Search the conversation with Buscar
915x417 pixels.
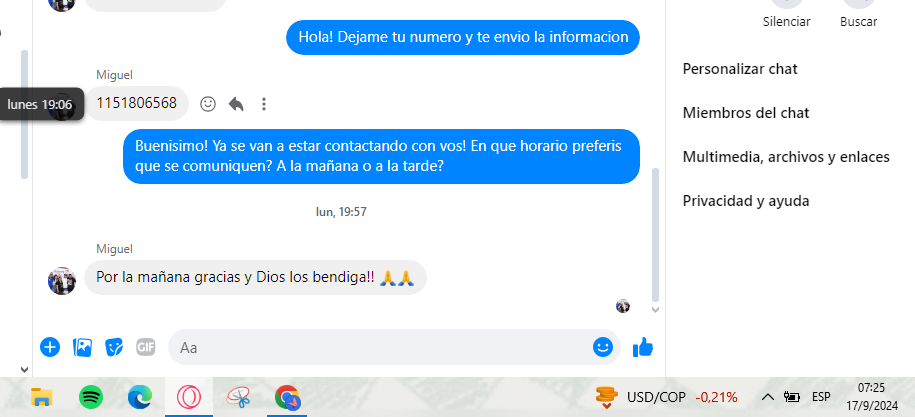tap(858, 14)
